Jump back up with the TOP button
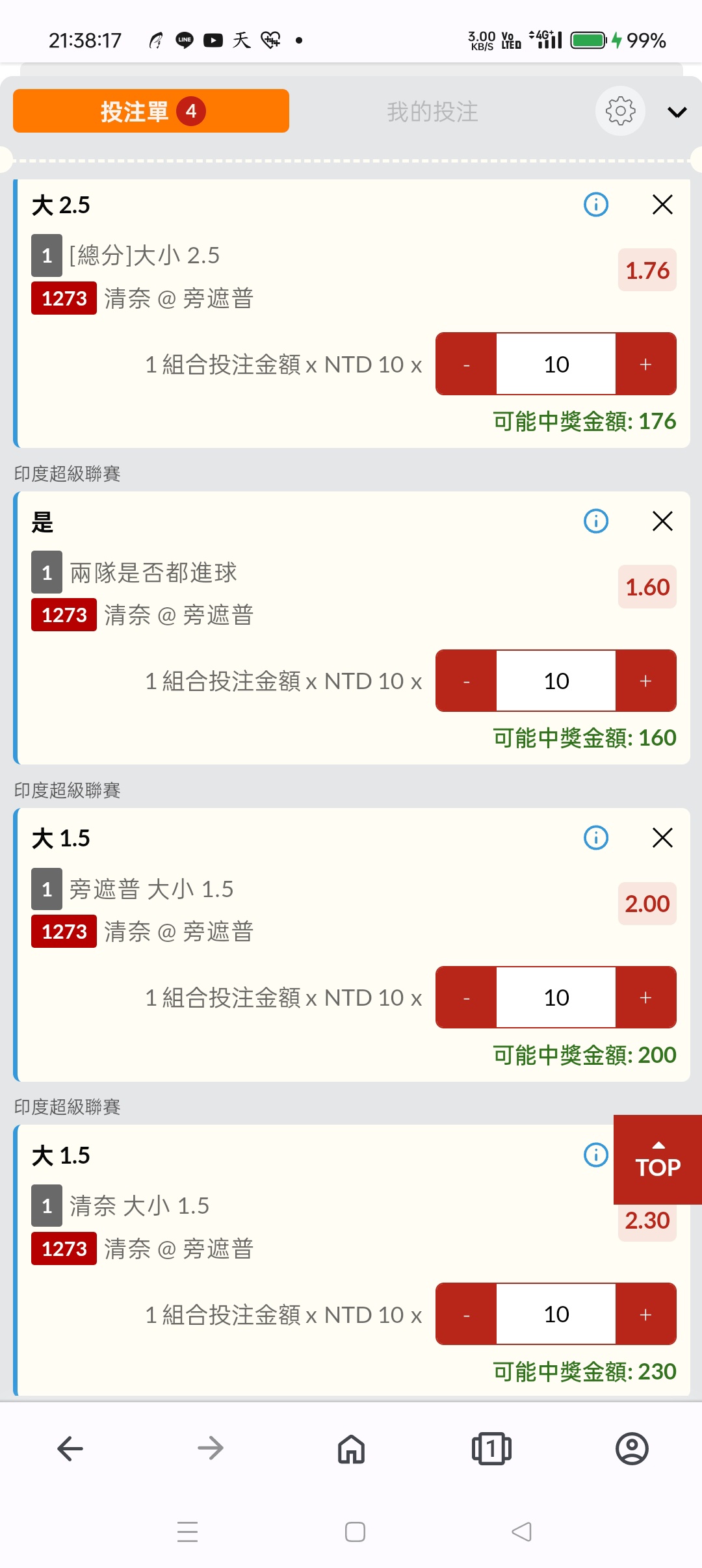Screen dimensions: 702x1568 coord(658,1160)
